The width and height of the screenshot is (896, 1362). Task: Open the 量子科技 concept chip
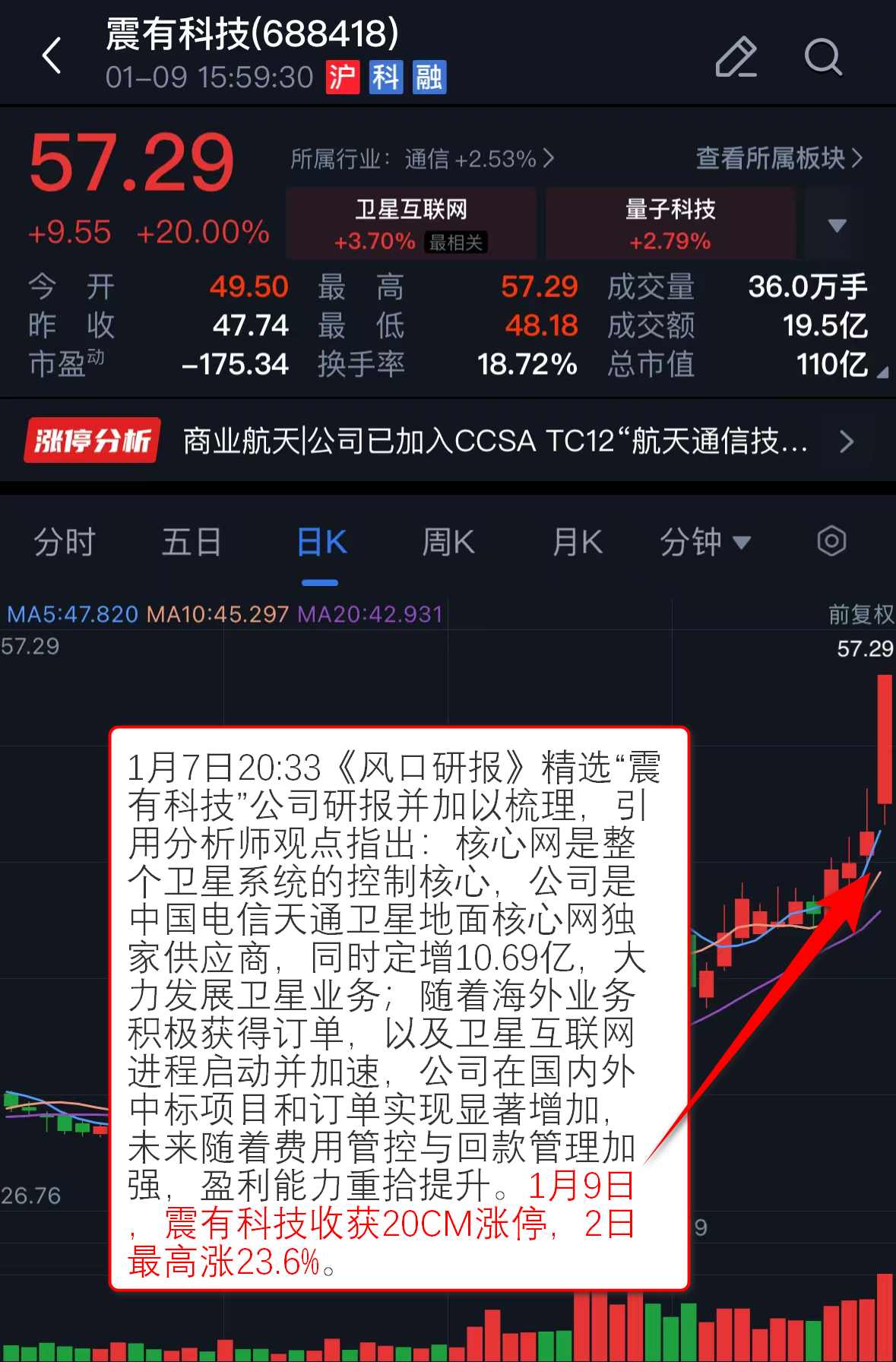pos(670,224)
